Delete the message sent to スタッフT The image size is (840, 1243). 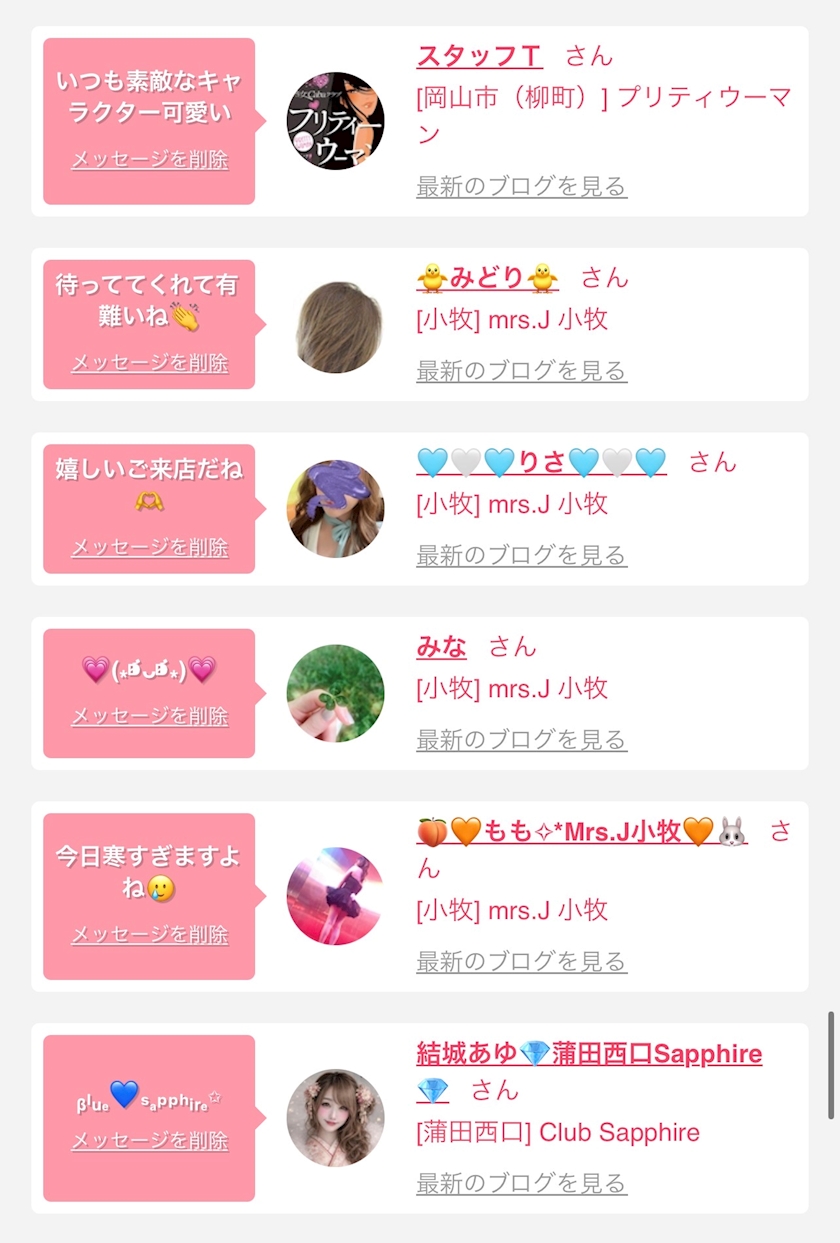pyautogui.click(x=150, y=160)
